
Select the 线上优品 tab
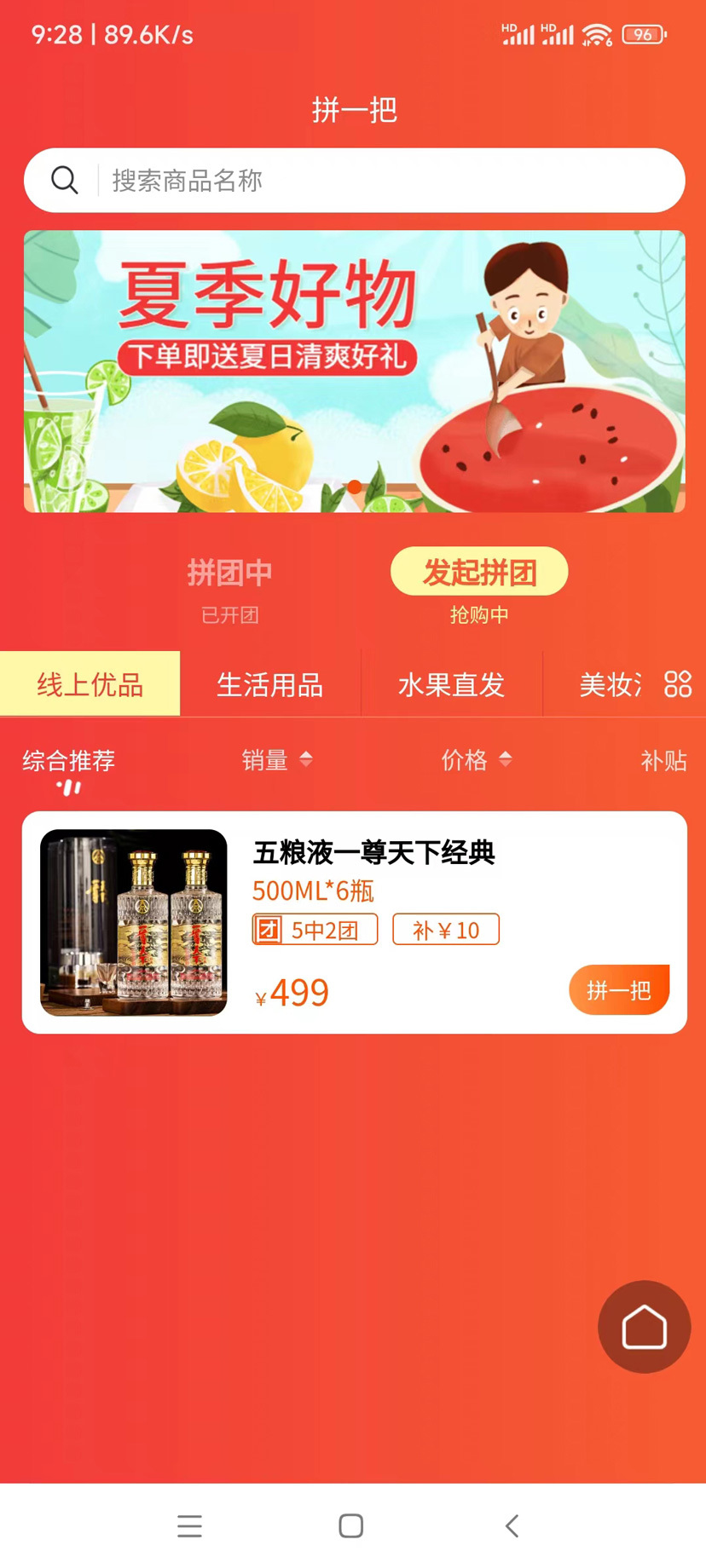coord(89,683)
